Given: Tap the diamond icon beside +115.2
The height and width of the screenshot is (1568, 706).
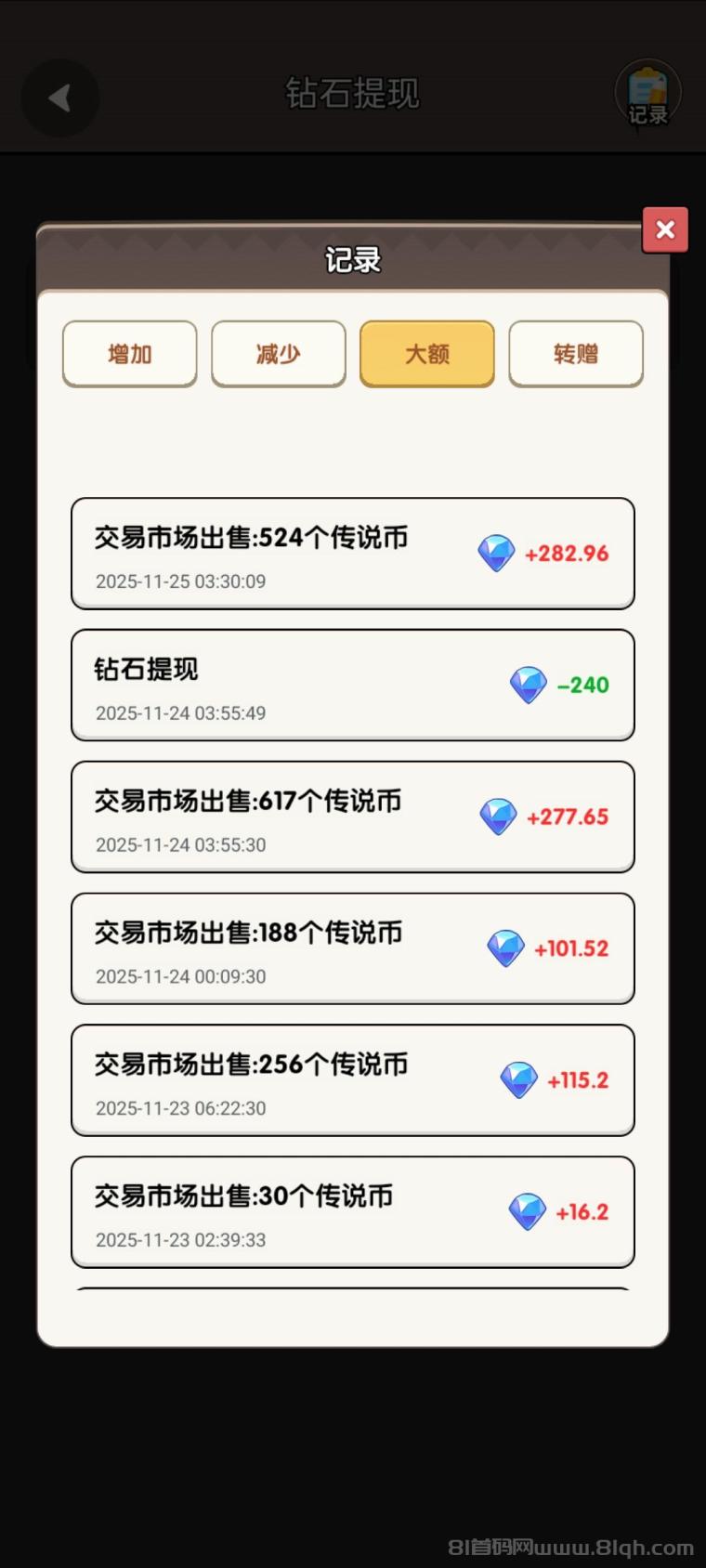Looking at the screenshot, I should (520, 1079).
